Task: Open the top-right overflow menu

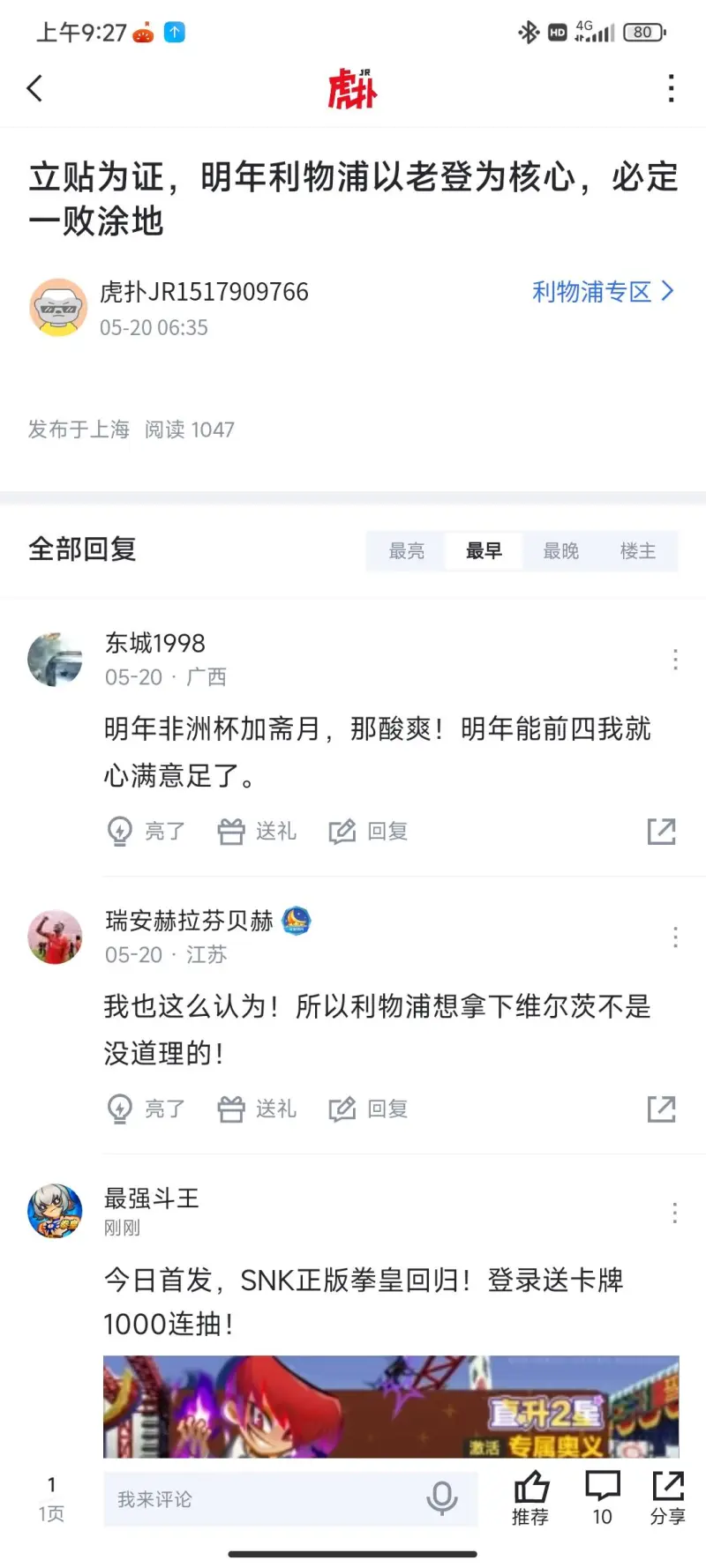Action: coord(672,88)
